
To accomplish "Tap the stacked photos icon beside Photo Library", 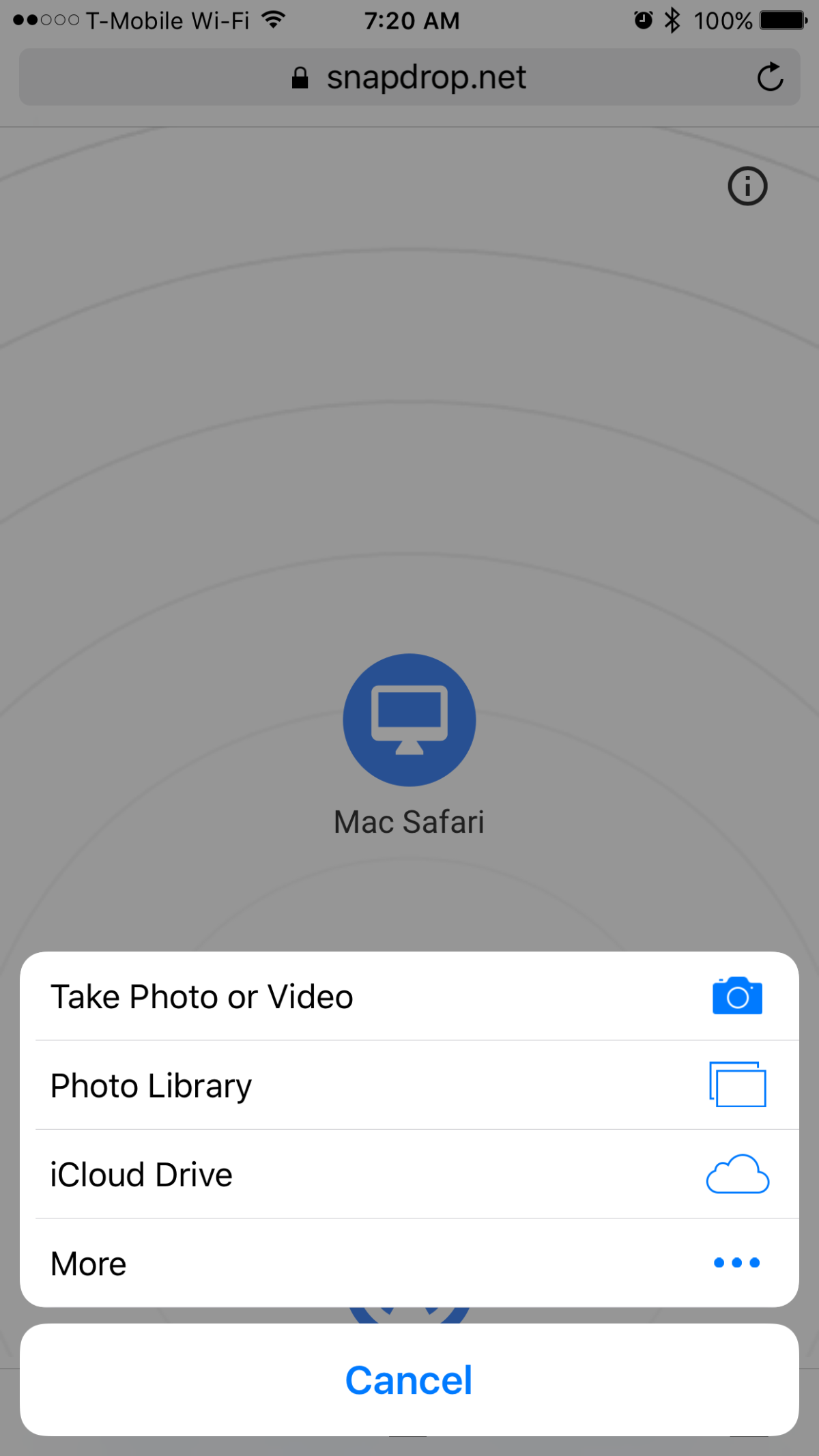I will click(x=737, y=1085).
